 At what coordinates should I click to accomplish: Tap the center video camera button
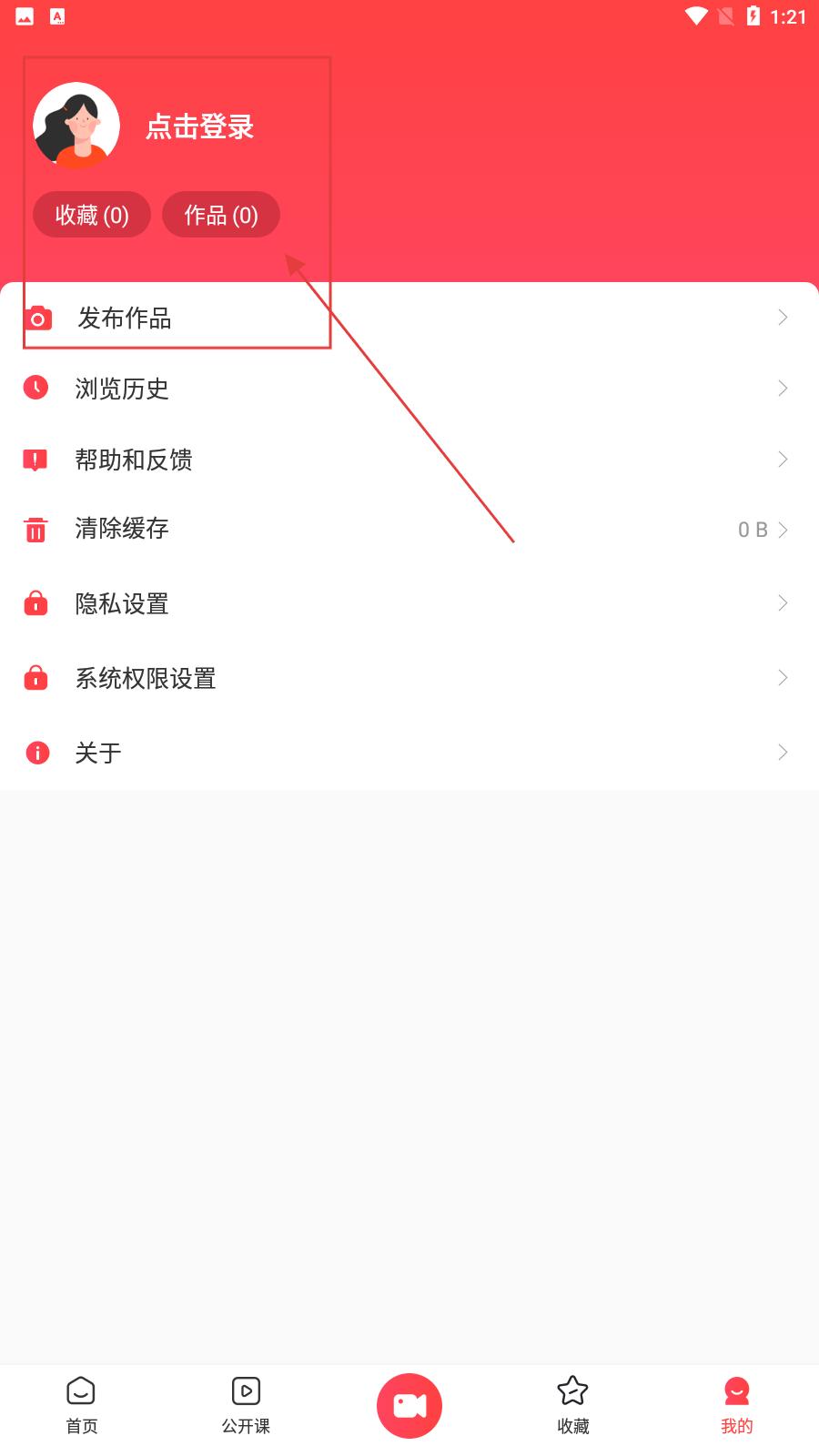(409, 1406)
